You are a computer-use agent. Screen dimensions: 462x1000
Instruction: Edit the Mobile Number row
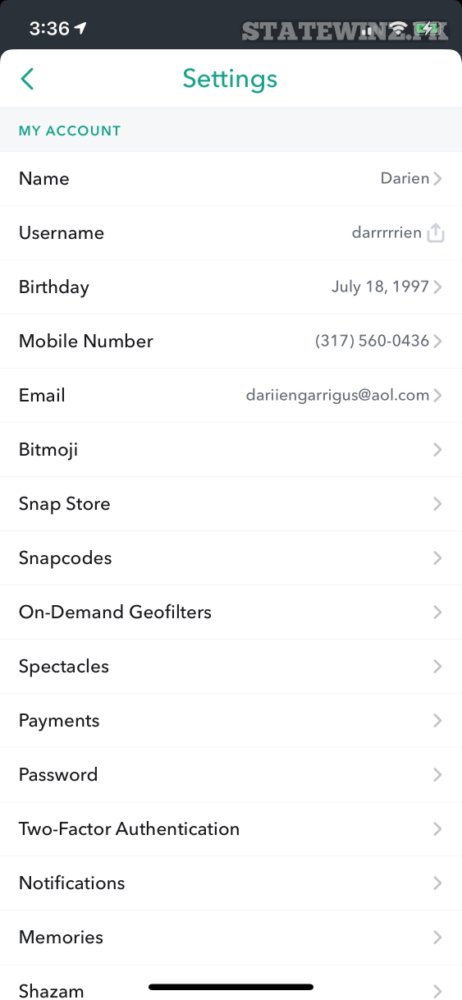coord(231,341)
